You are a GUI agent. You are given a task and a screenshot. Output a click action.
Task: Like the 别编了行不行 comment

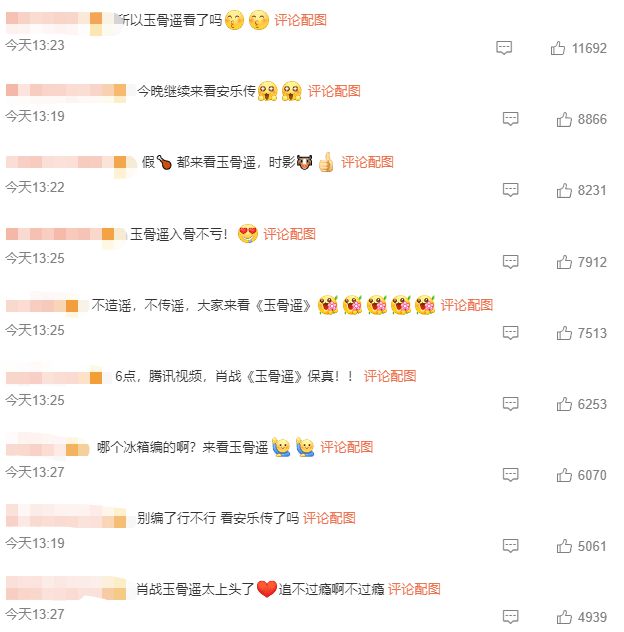(x=563, y=546)
